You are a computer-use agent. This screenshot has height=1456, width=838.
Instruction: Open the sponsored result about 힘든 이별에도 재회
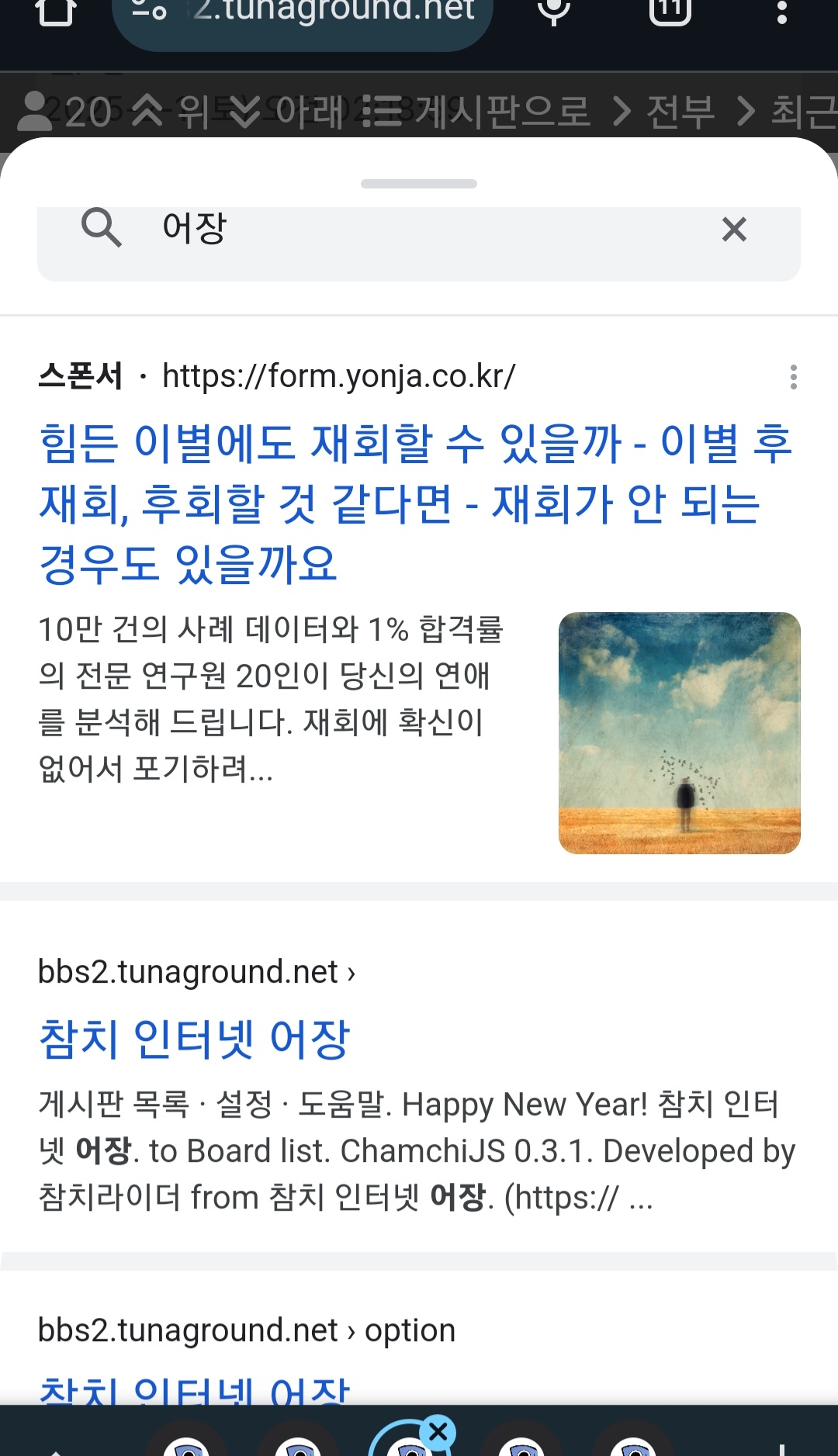pyautogui.click(x=415, y=503)
